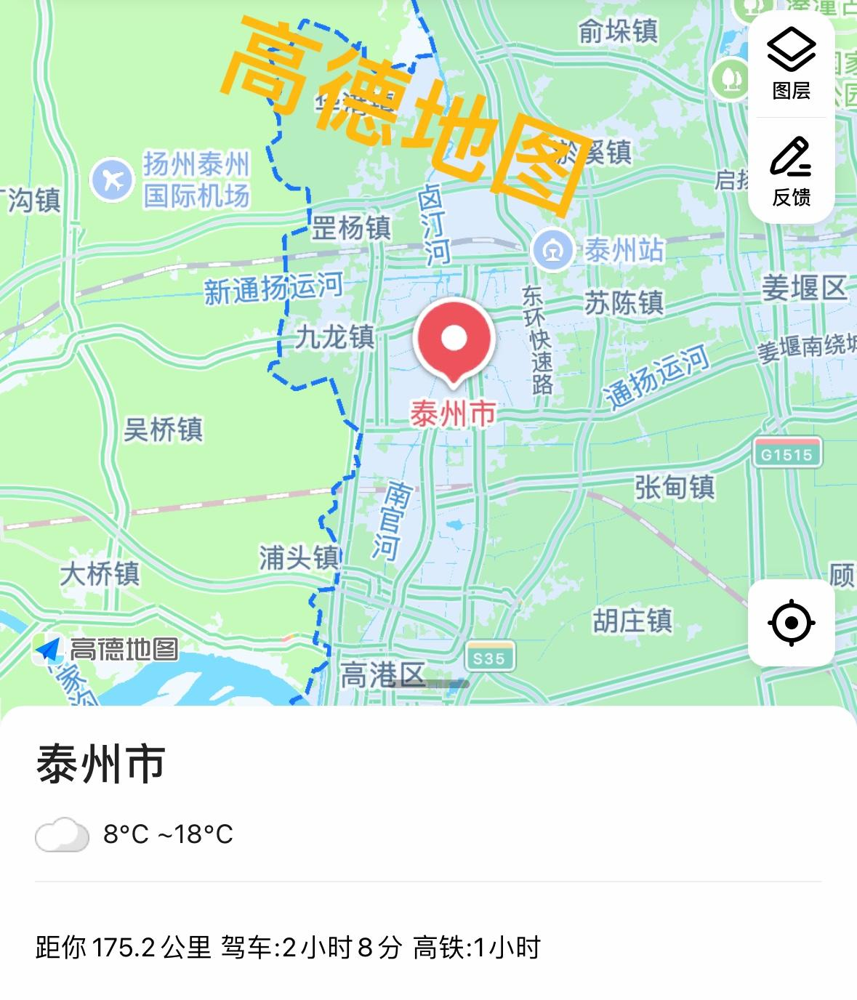Tap the green park icon left of 图层
This screenshot has height=1000, width=857.
click(x=729, y=80)
